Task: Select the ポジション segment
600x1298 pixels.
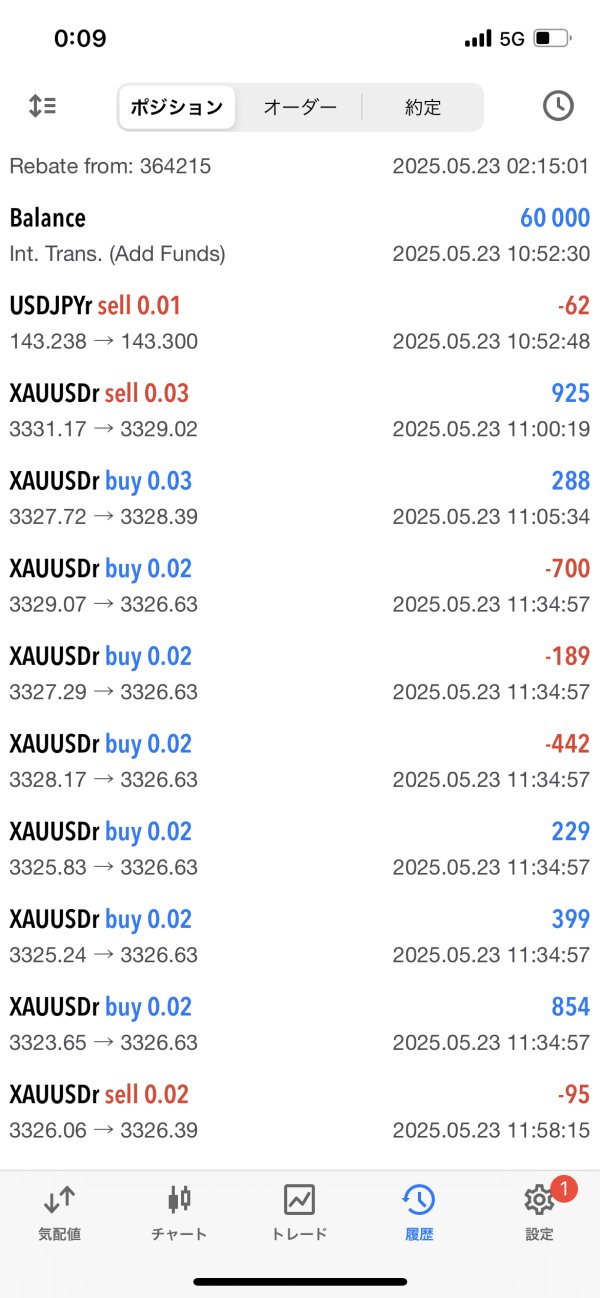Action: (177, 107)
